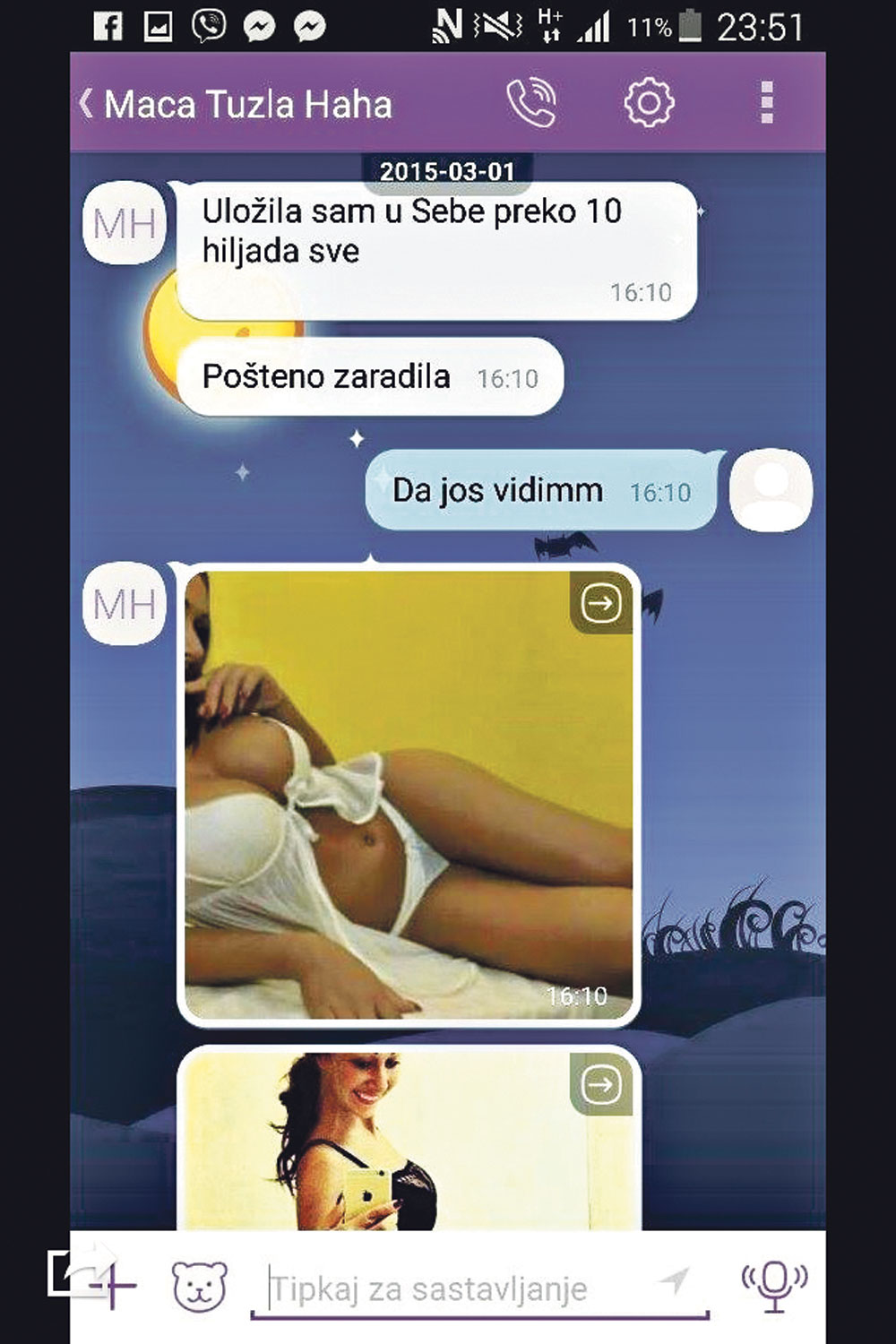896x1344 pixels.
Task: Record a voice message
Action: coord(774,1285)
